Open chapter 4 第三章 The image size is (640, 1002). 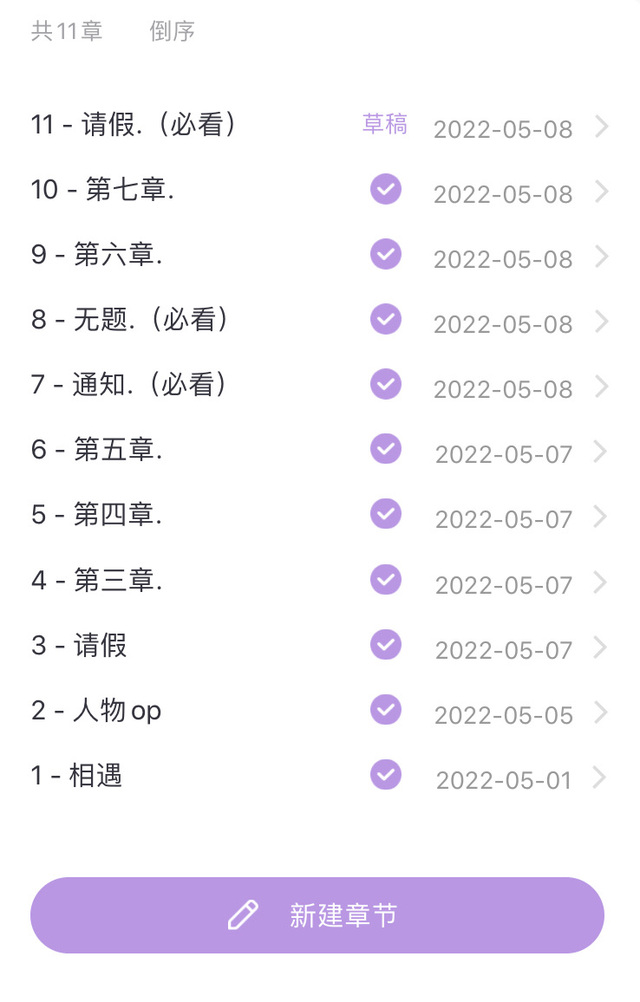click(x=319, y=581)
